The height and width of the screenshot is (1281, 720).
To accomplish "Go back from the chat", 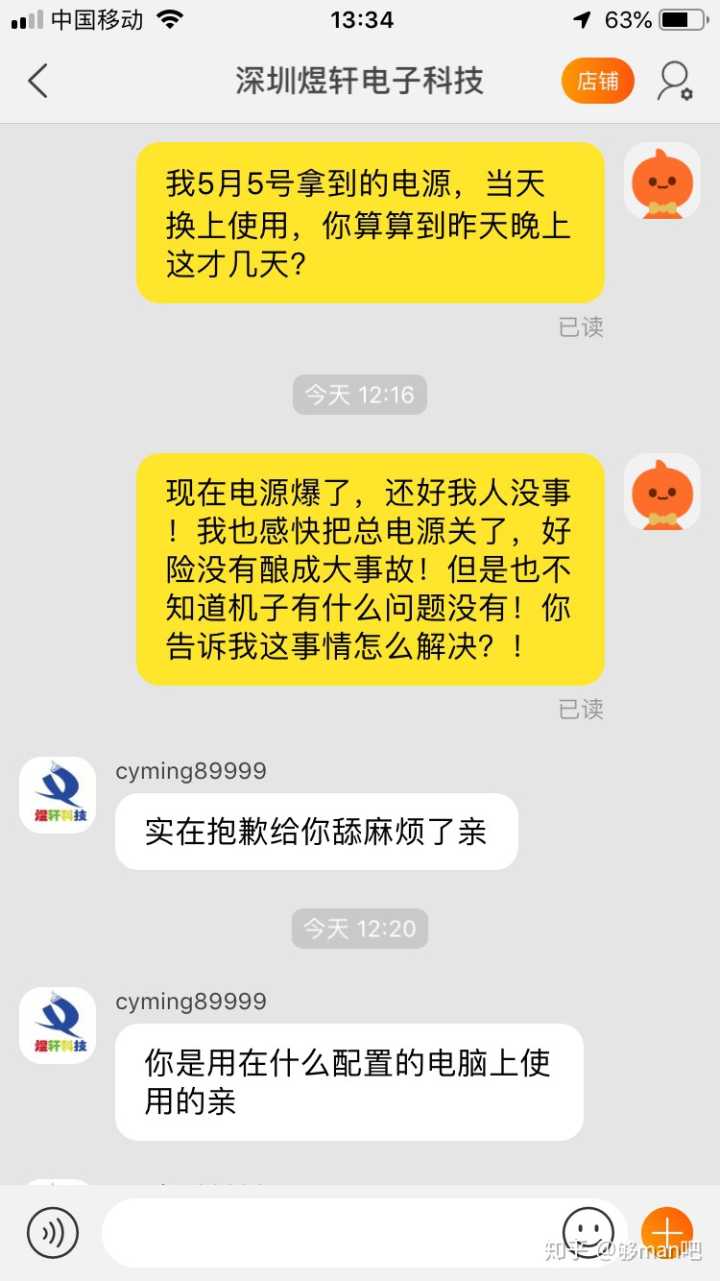I will [38, 81].
